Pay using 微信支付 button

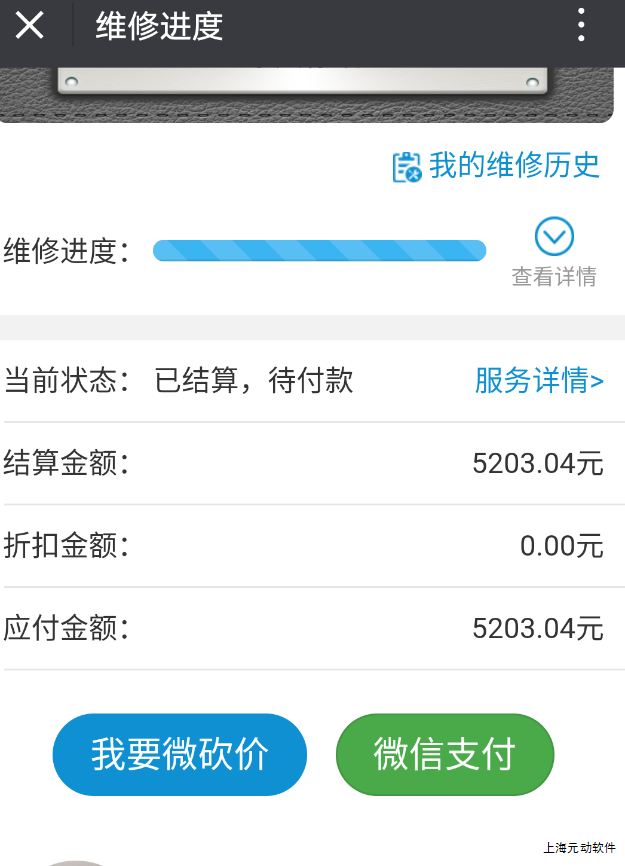(445, 755)
